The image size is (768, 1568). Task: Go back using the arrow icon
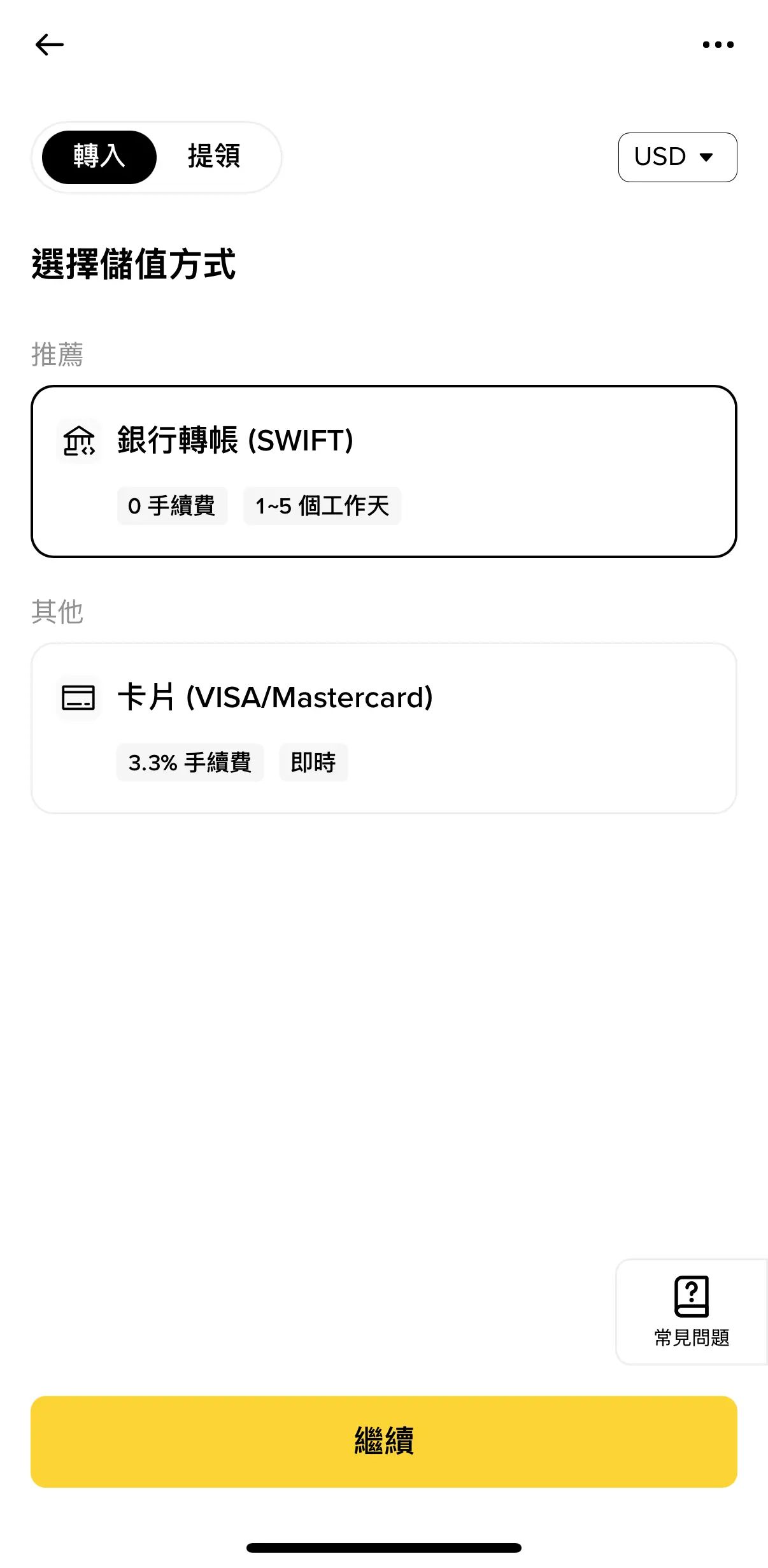[49, 45]
